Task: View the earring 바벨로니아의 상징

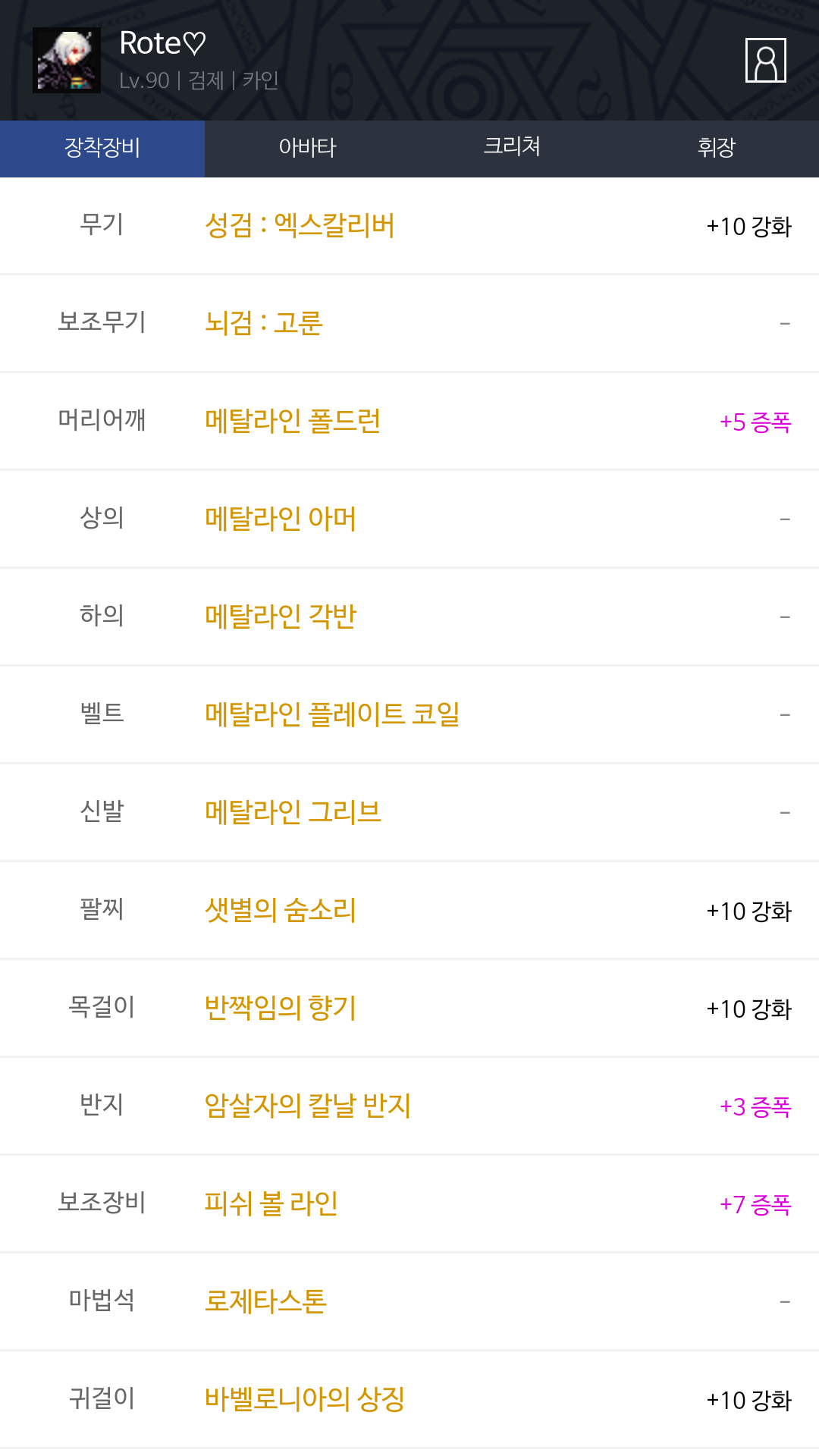Action: (409, 1400)
